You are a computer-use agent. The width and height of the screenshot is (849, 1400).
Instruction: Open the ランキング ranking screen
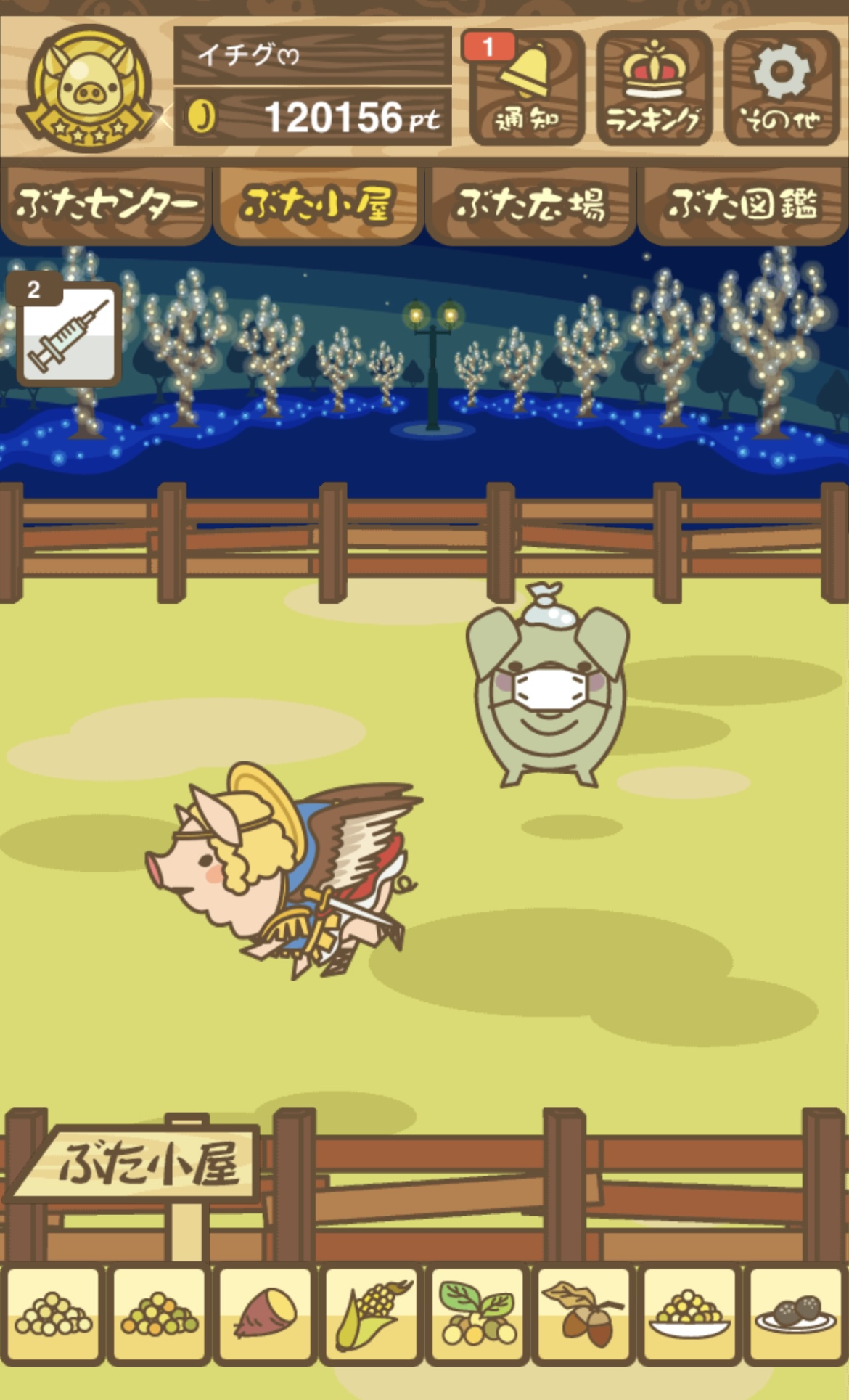tap(654, 89)
